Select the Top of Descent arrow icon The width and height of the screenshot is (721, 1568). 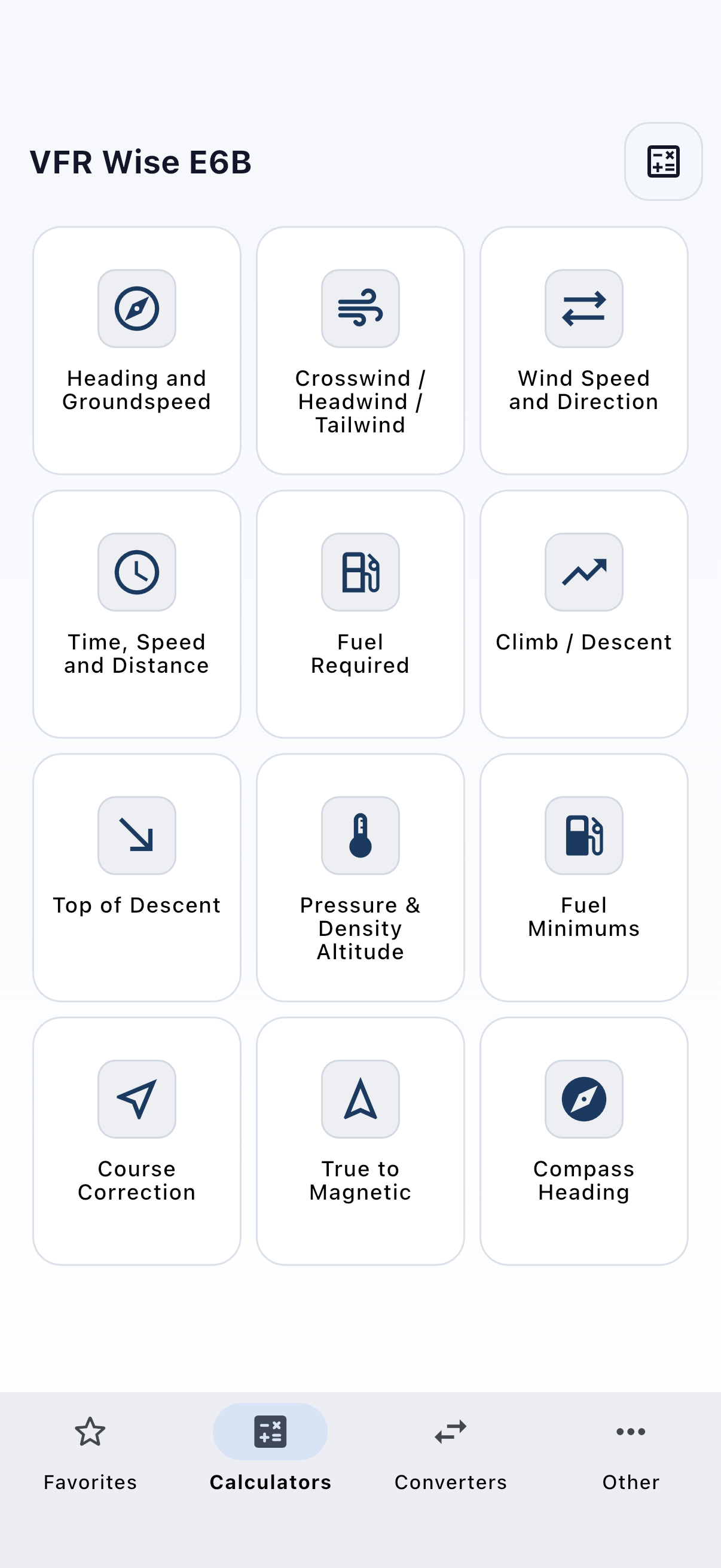point(136,835)
